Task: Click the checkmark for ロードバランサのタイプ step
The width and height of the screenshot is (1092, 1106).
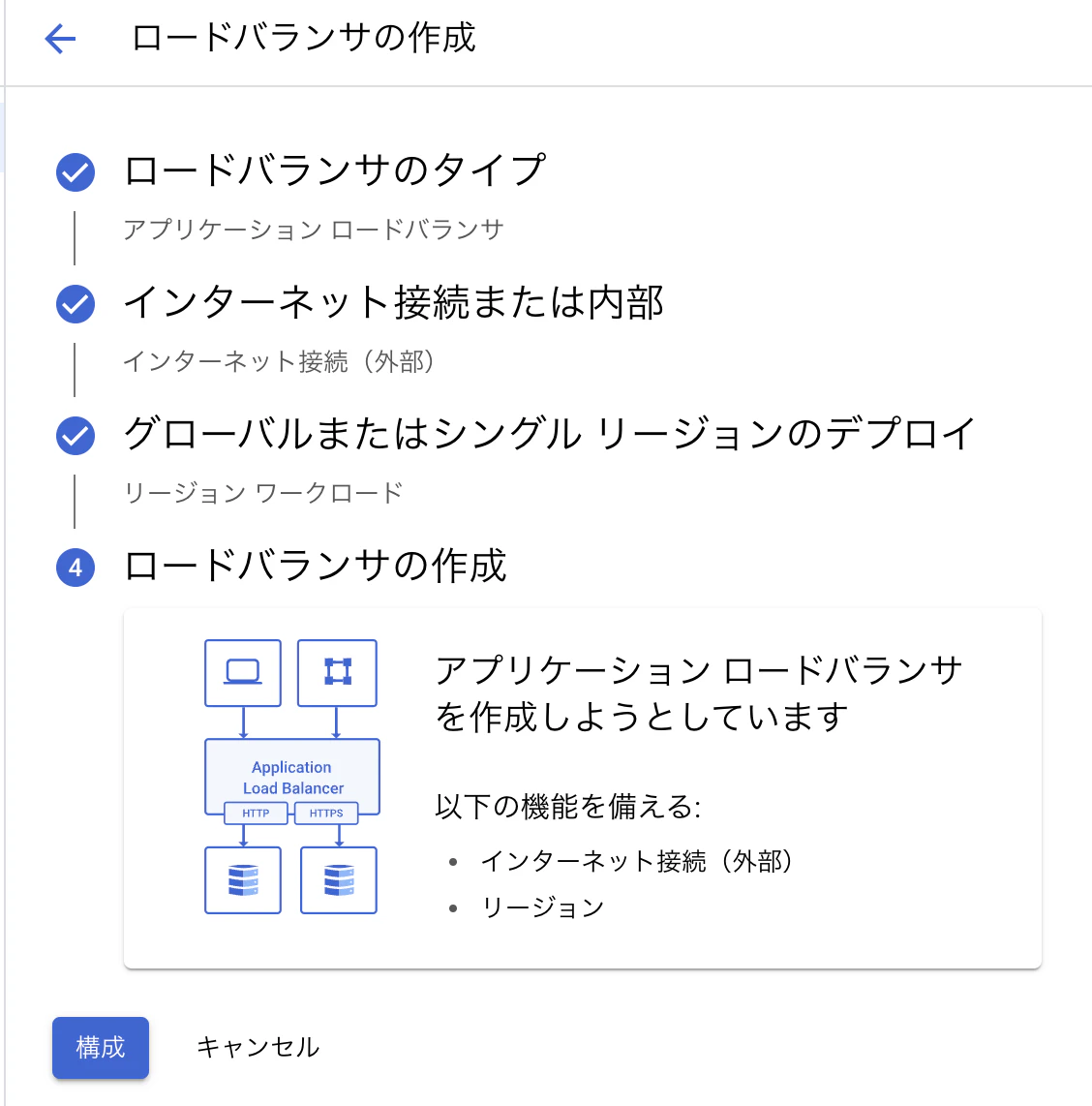Action: click(x=75, y=171)
